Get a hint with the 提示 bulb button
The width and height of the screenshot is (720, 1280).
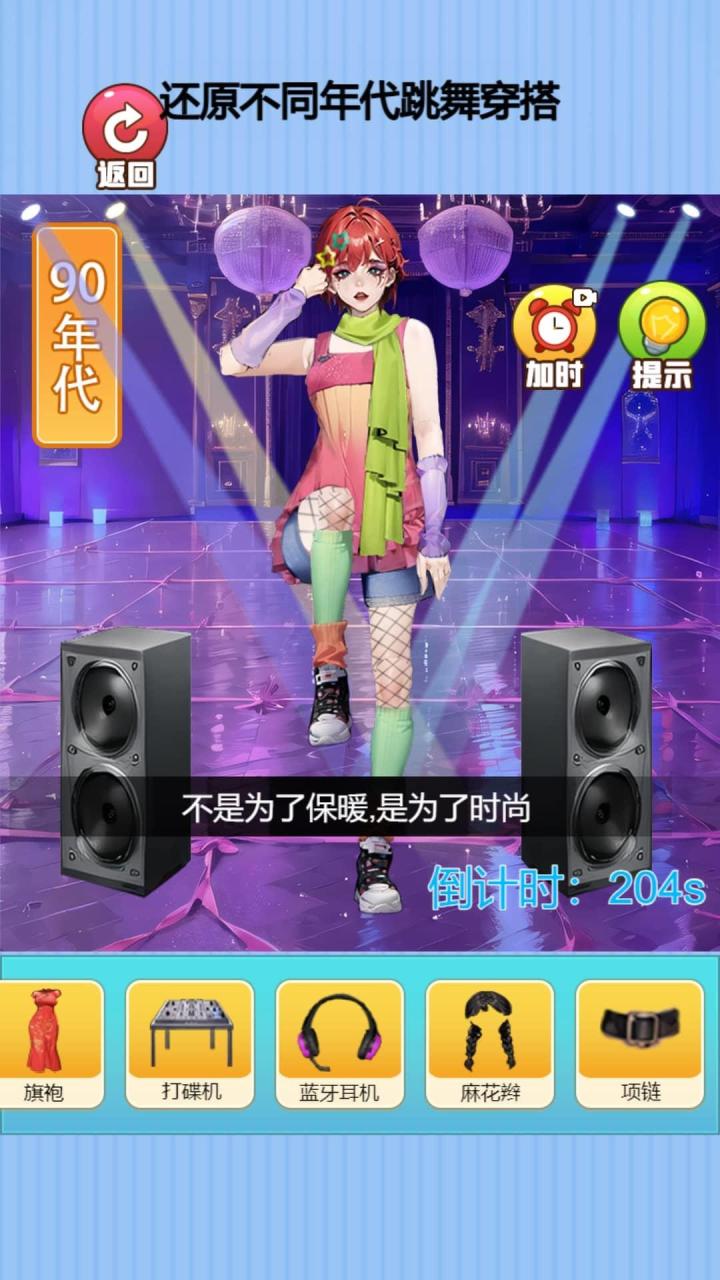(x=661, y=335)
